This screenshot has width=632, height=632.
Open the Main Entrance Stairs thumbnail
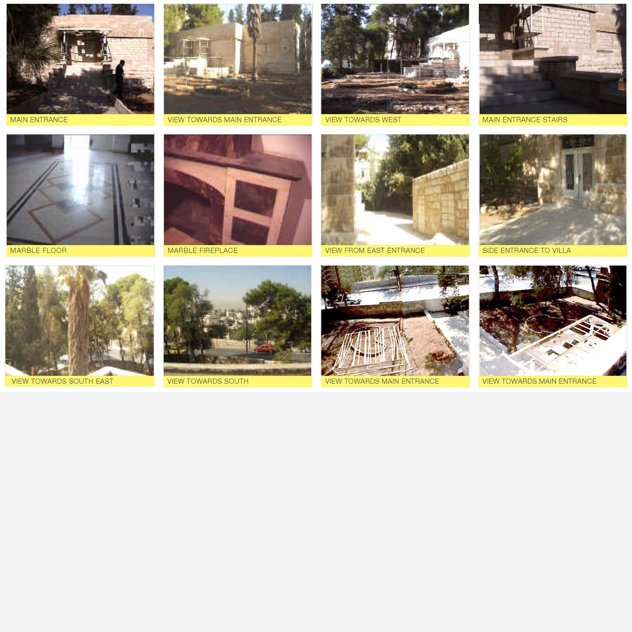click(x=552, y=59)
